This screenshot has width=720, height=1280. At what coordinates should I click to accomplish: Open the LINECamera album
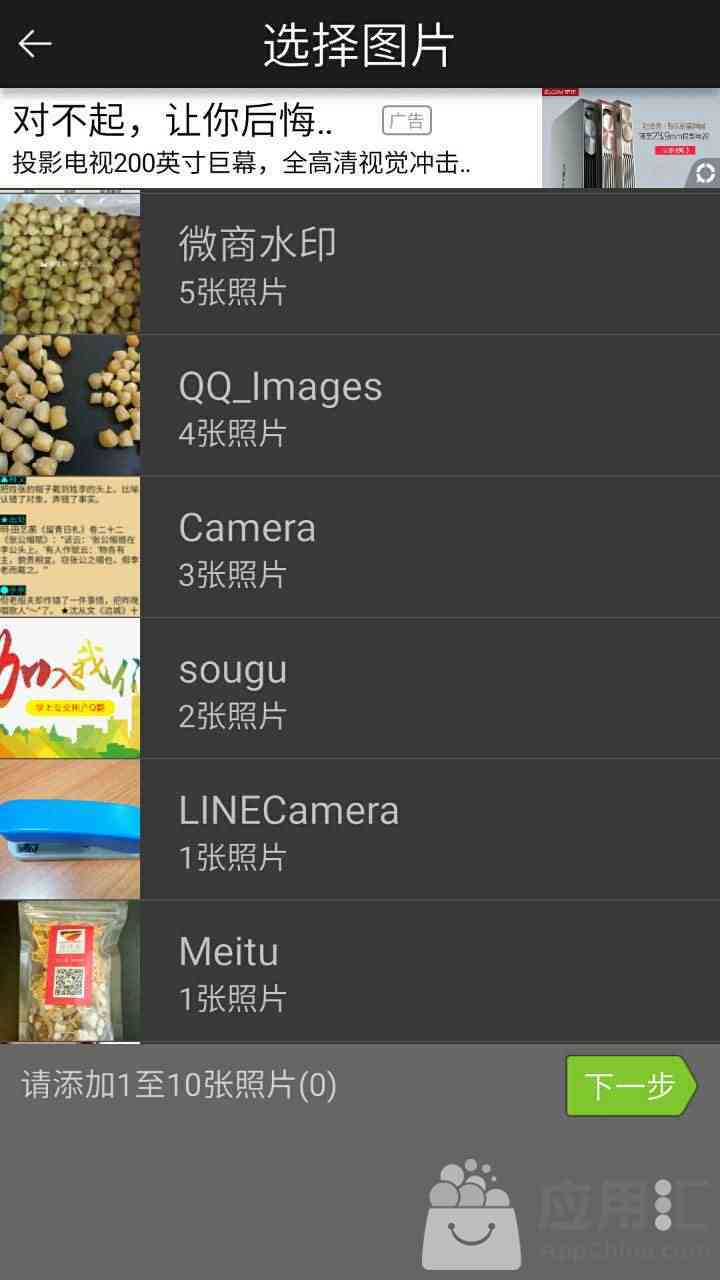(360, 830)
